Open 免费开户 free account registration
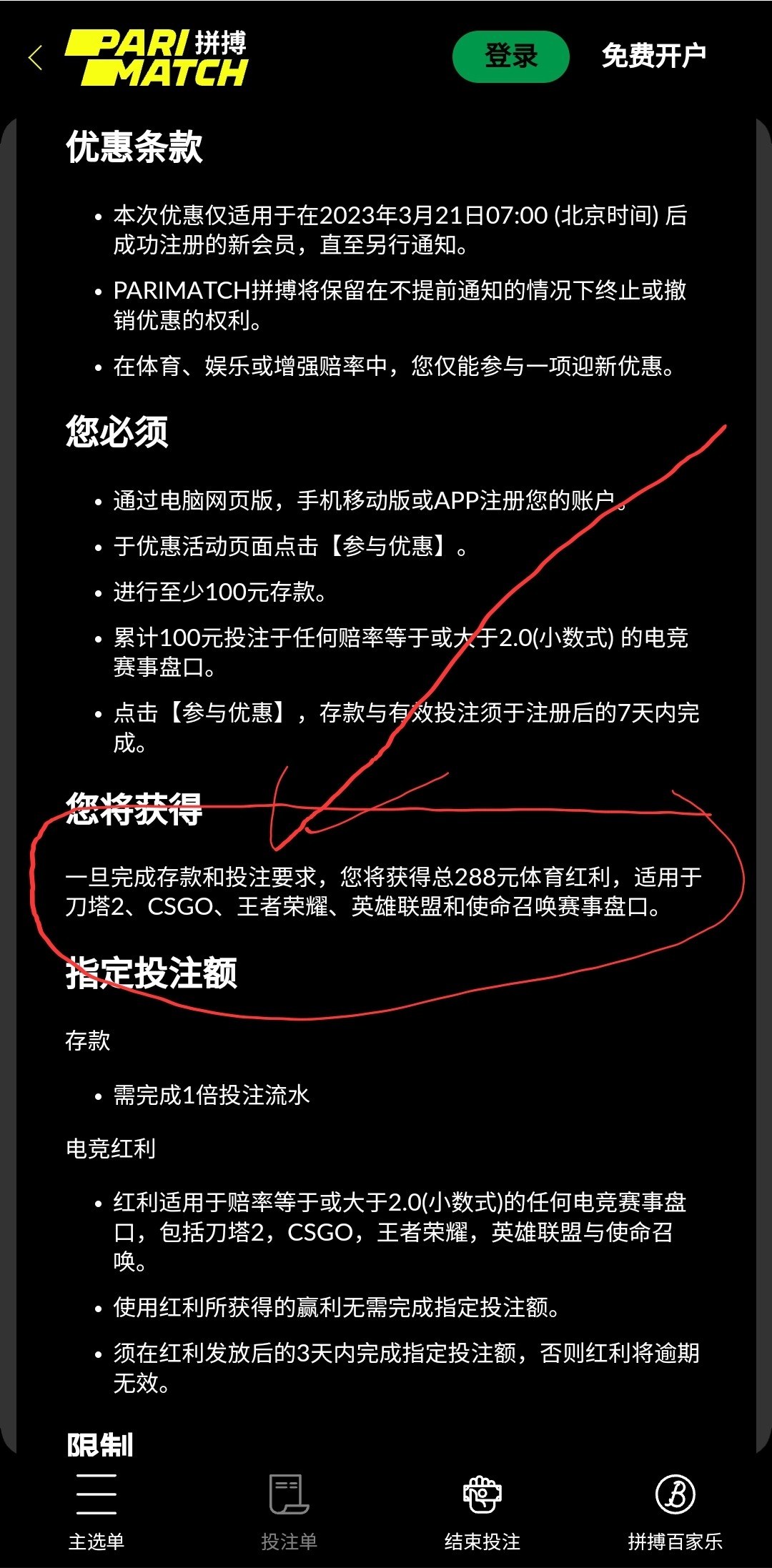 click(653, 56)
